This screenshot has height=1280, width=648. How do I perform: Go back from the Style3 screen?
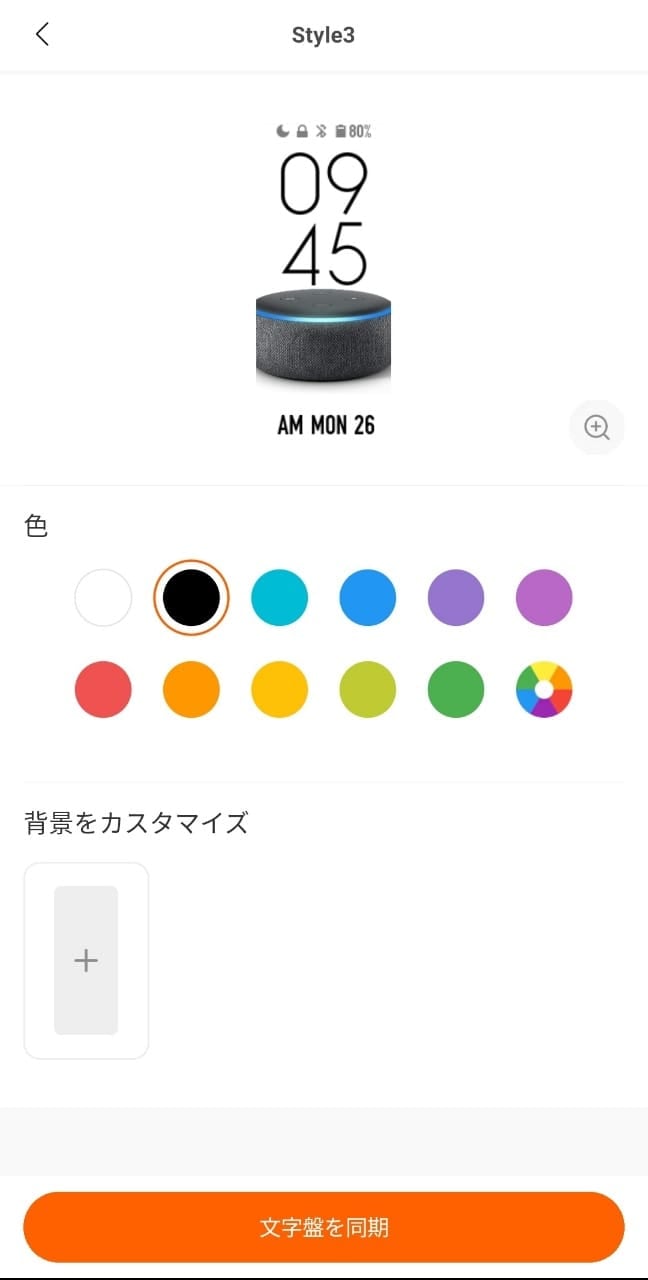point(42,34)
